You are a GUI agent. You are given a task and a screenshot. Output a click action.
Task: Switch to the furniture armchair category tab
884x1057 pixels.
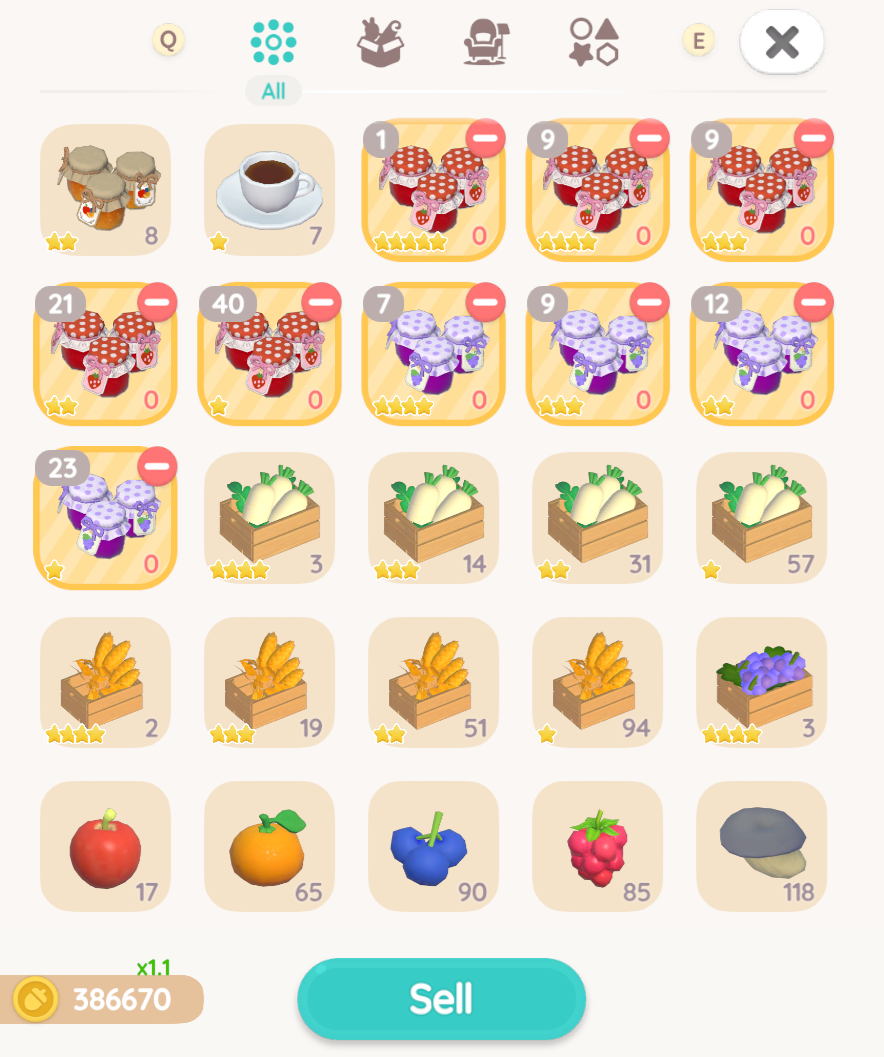pos(488,42)
